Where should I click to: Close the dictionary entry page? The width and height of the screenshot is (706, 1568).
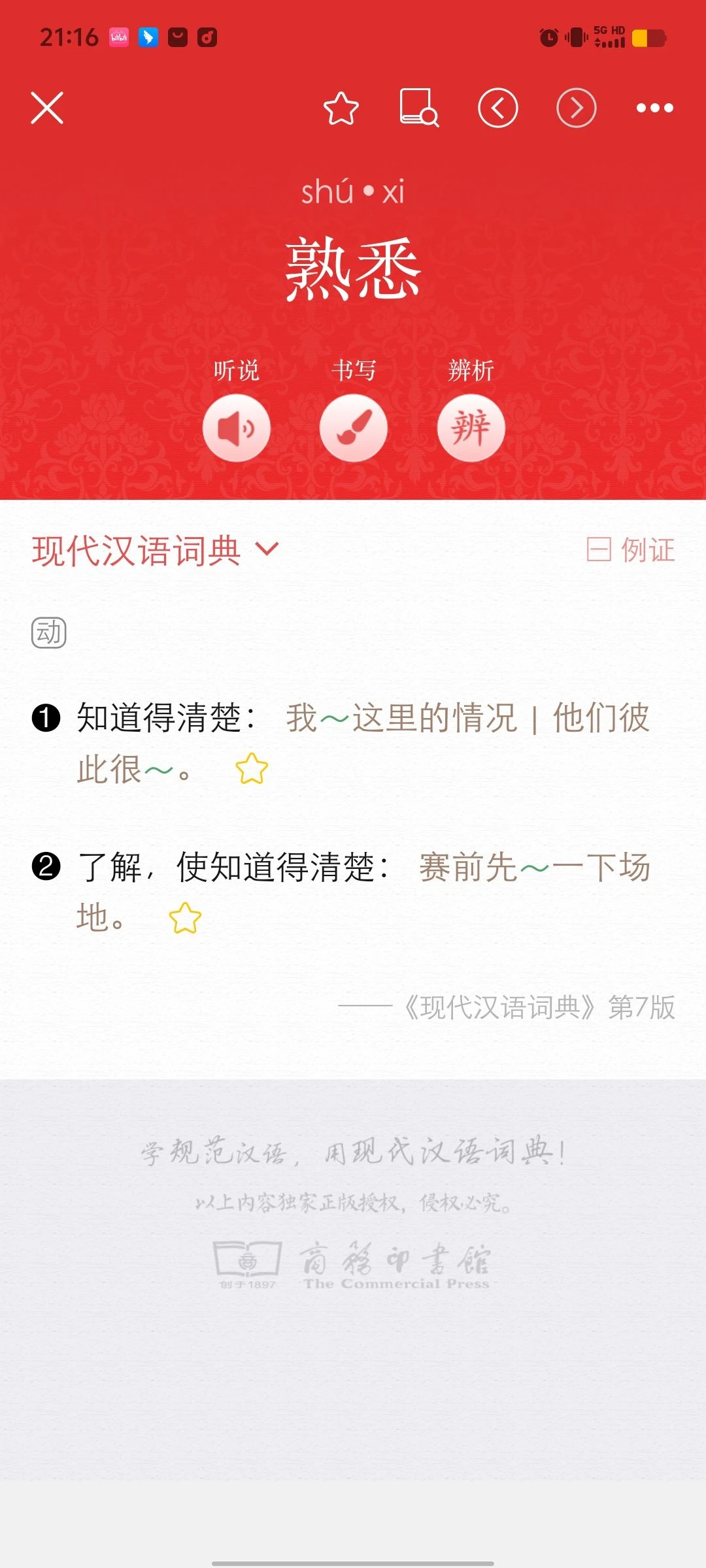(47, 108)
